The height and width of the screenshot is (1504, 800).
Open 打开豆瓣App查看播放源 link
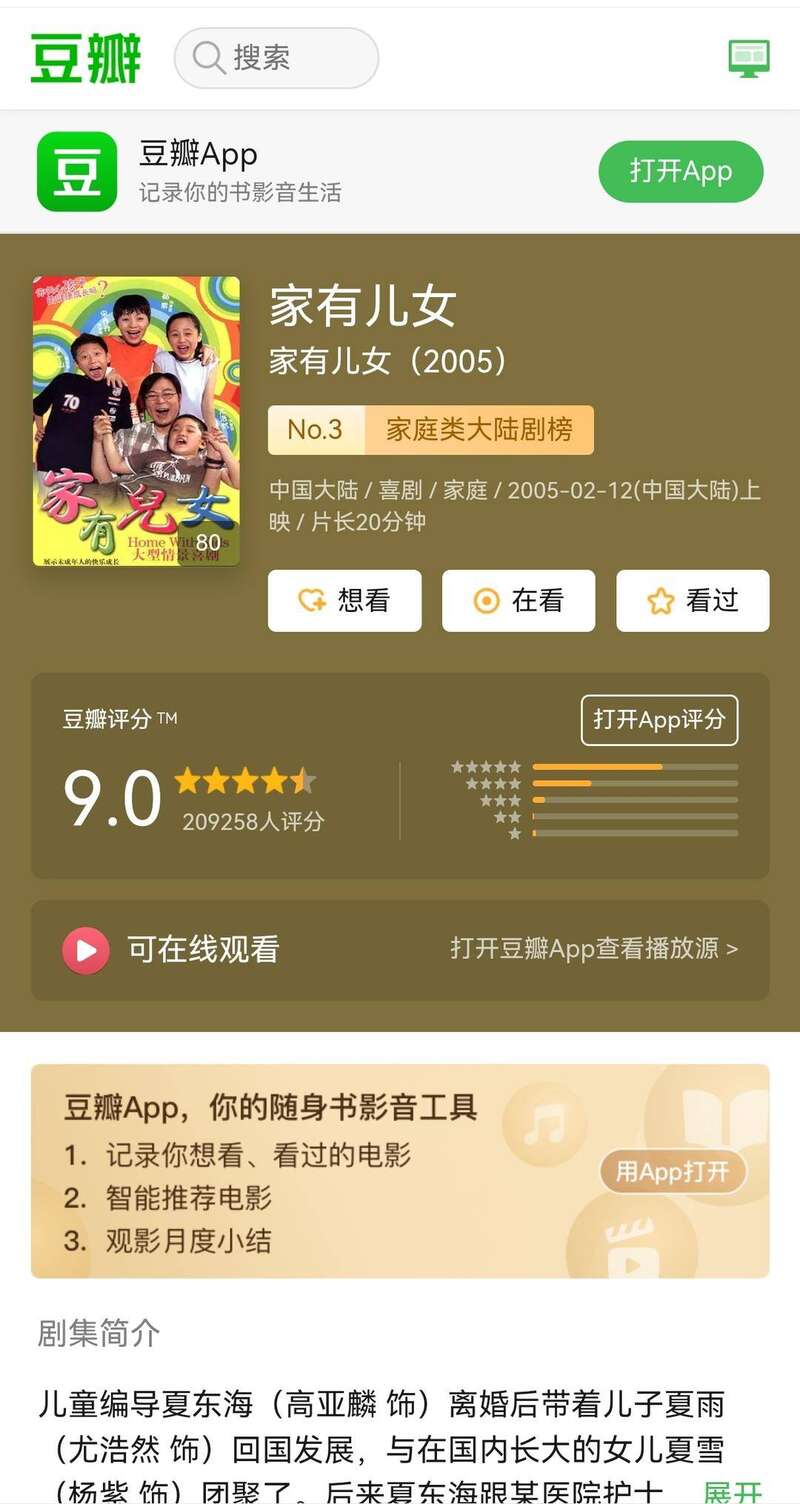(x=594, y=948)
